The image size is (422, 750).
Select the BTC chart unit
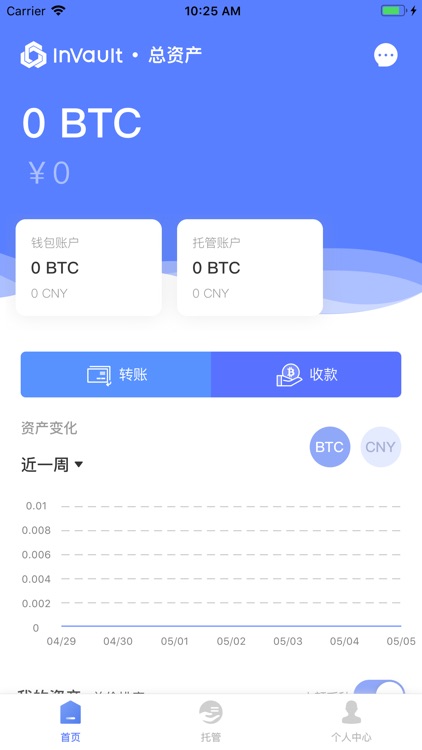[x=330, y=447]
